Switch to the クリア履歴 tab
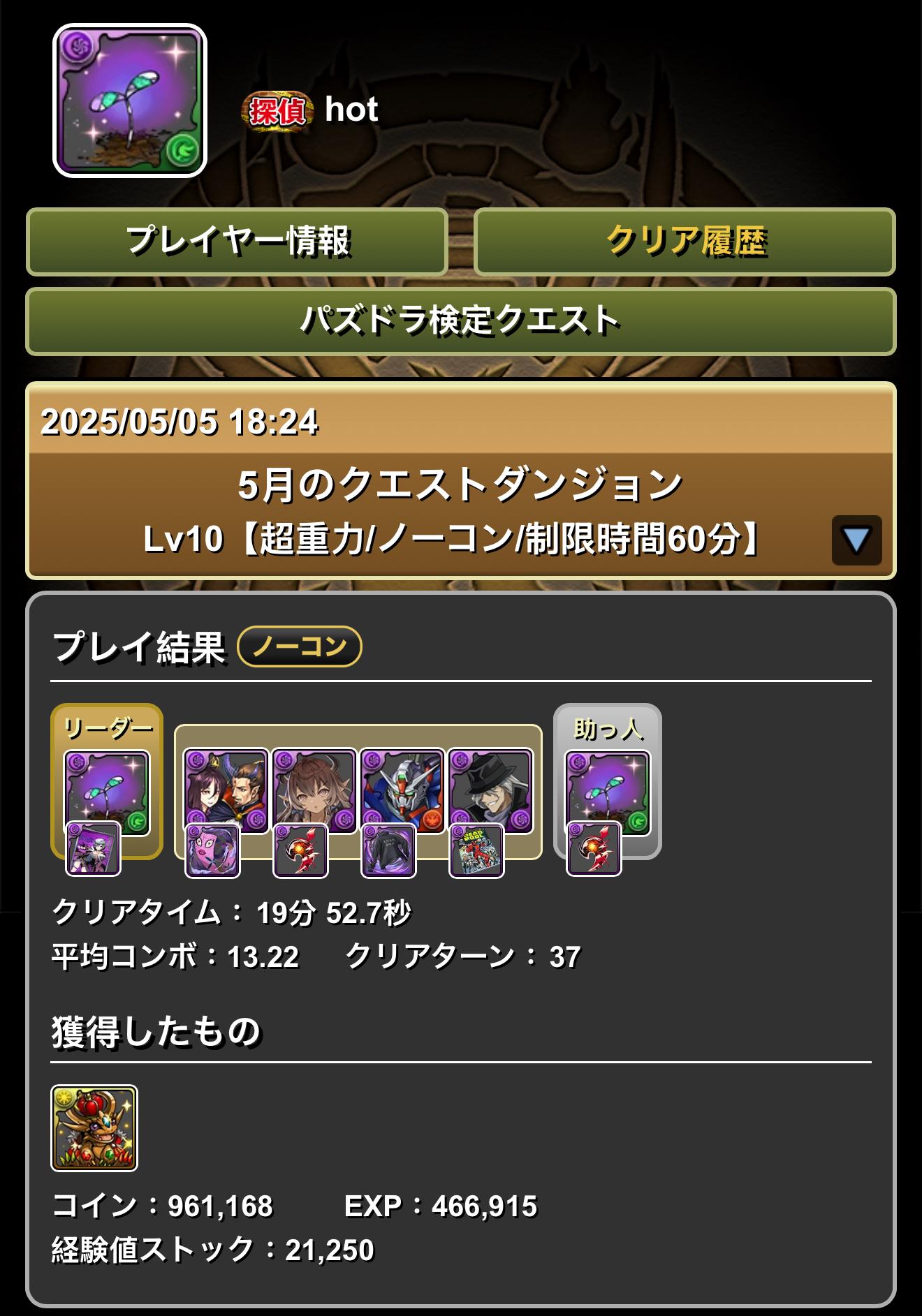This screenshot has height=1316, width=922. coord(685,242)
